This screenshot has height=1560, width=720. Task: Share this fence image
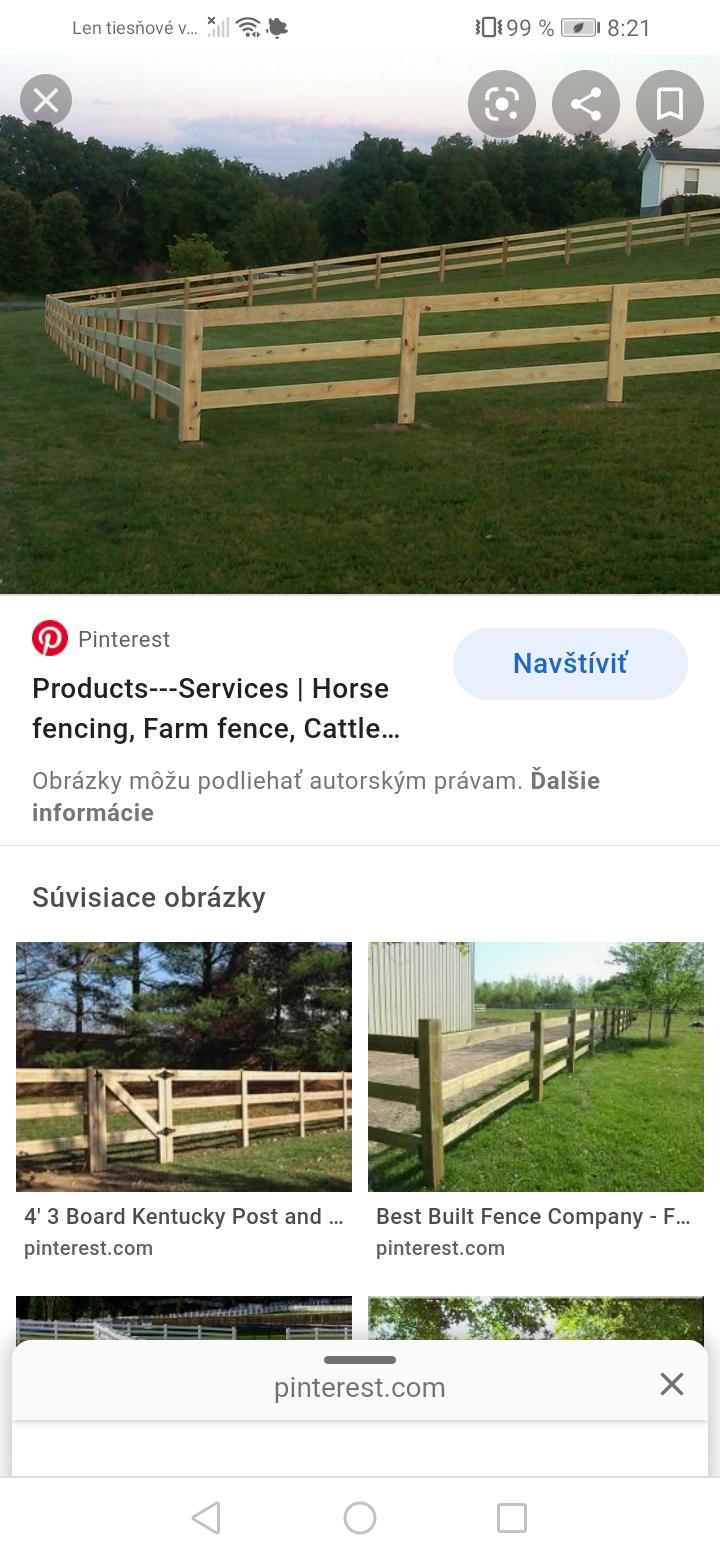click(586, 103)
